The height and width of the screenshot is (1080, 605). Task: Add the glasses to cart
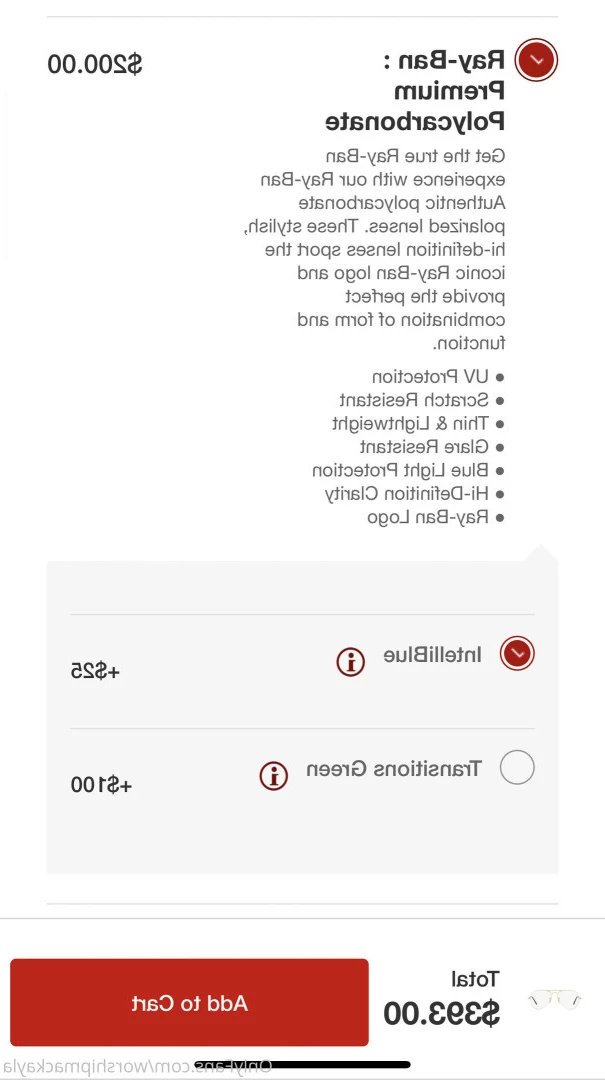189,1002
